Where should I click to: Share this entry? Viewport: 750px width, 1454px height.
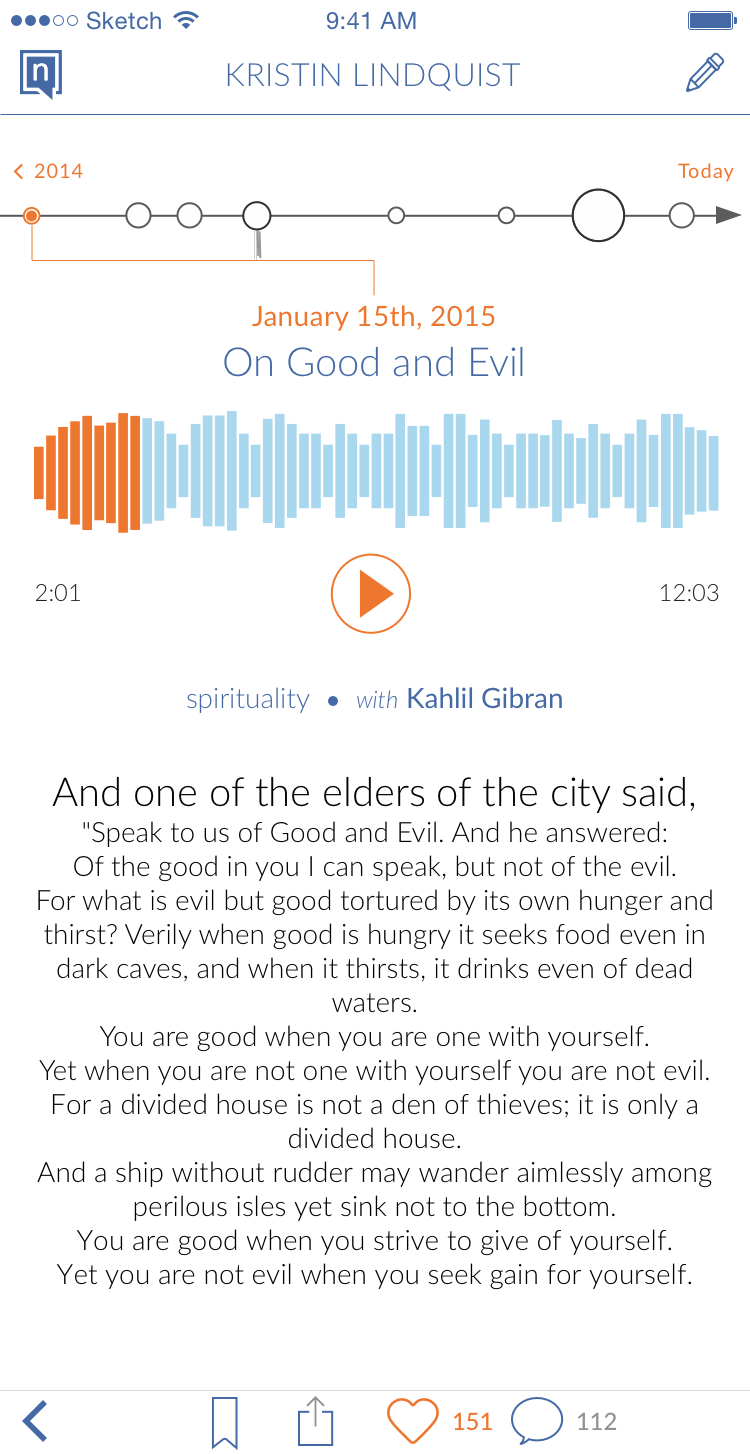tap(315, 1421)
